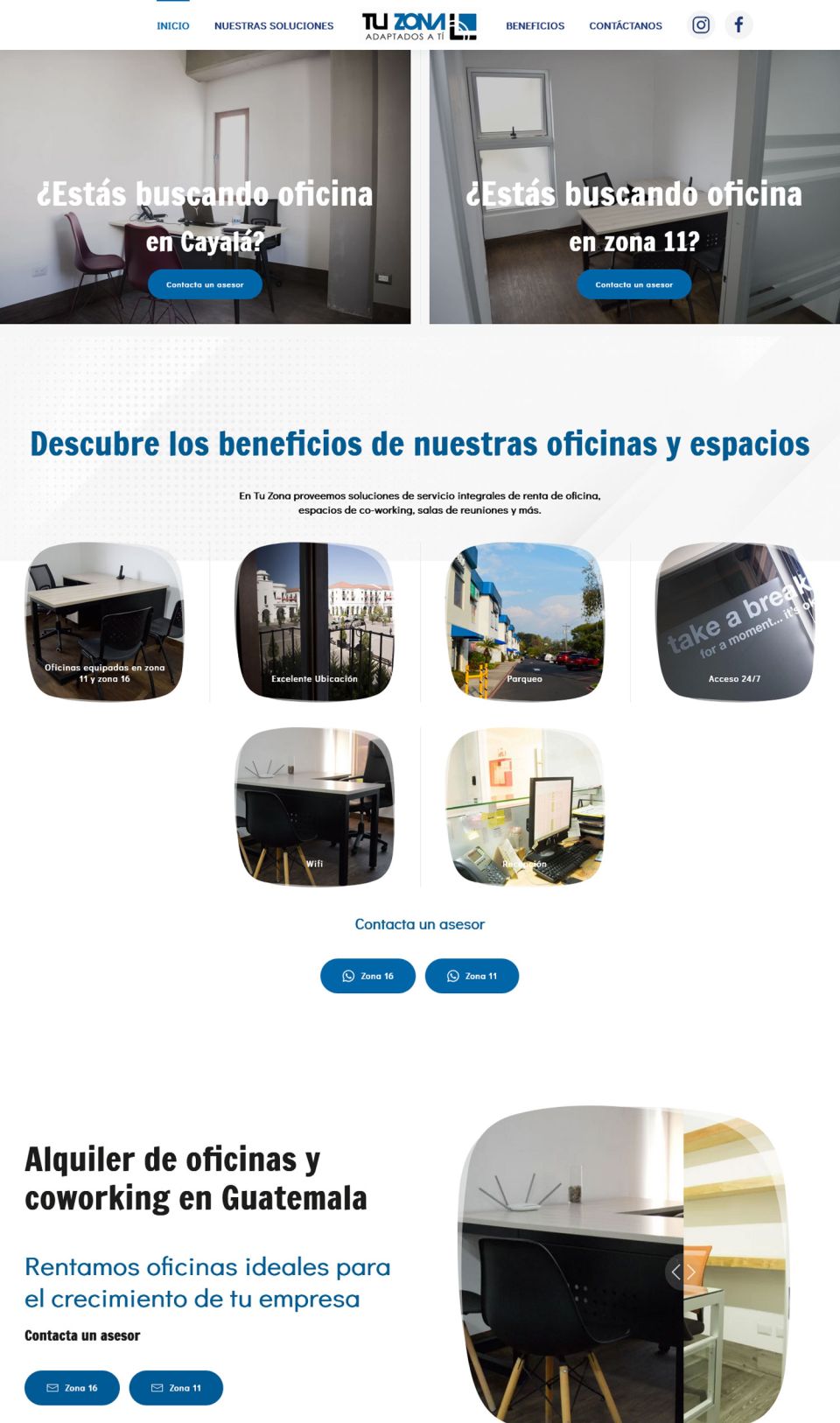Image resolution: width=840 pixels, height=1423 pixels.
Task: Click the Tu Zona logo
Action: click(420, 25)
